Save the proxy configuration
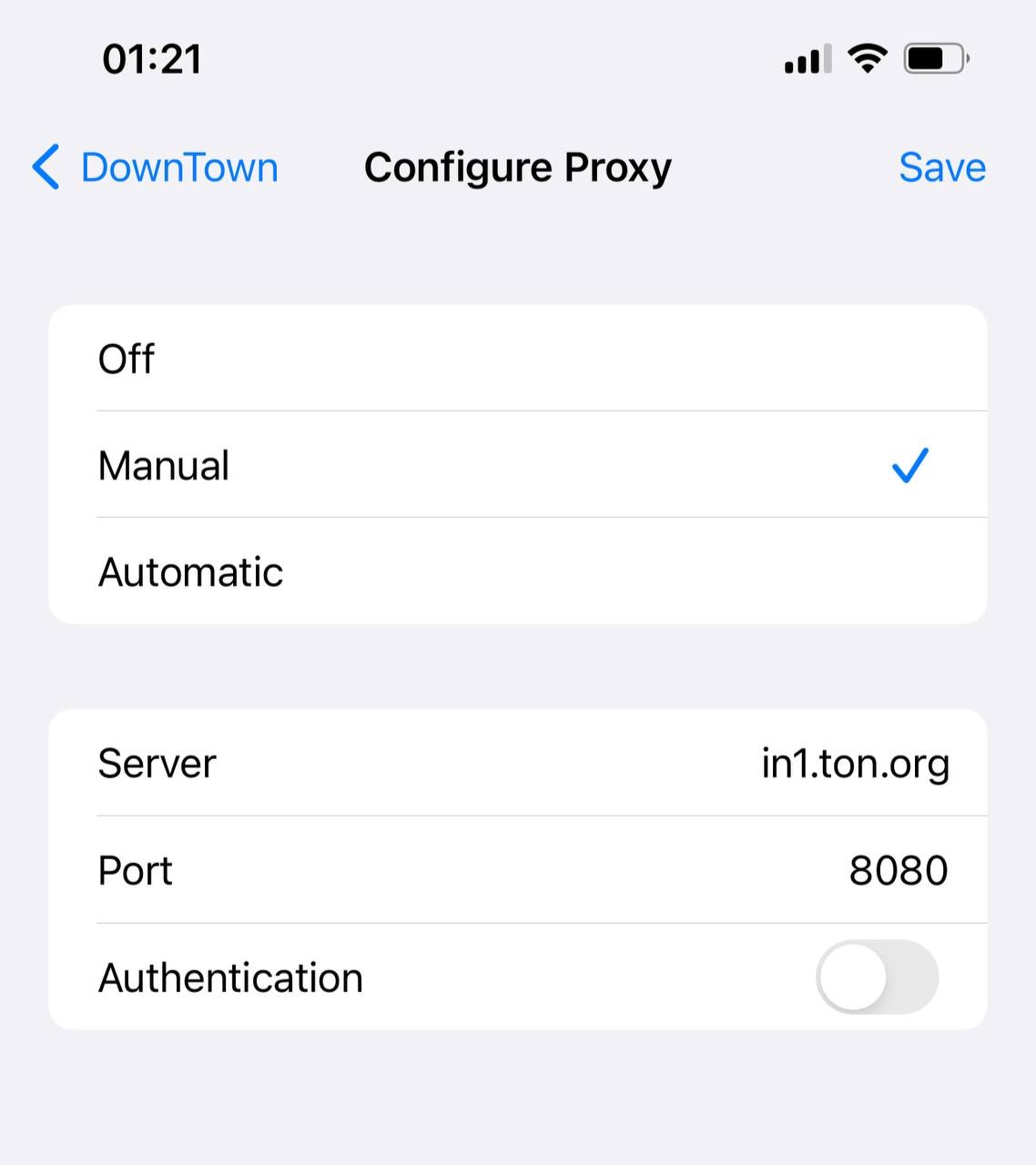 pos(942,167)
